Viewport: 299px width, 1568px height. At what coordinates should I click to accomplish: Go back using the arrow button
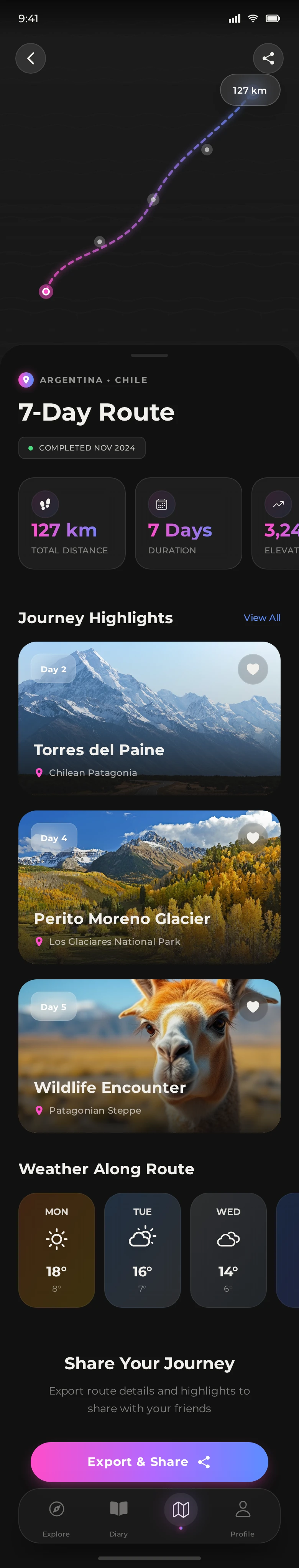pyautogui.click(x=30, y=58)
